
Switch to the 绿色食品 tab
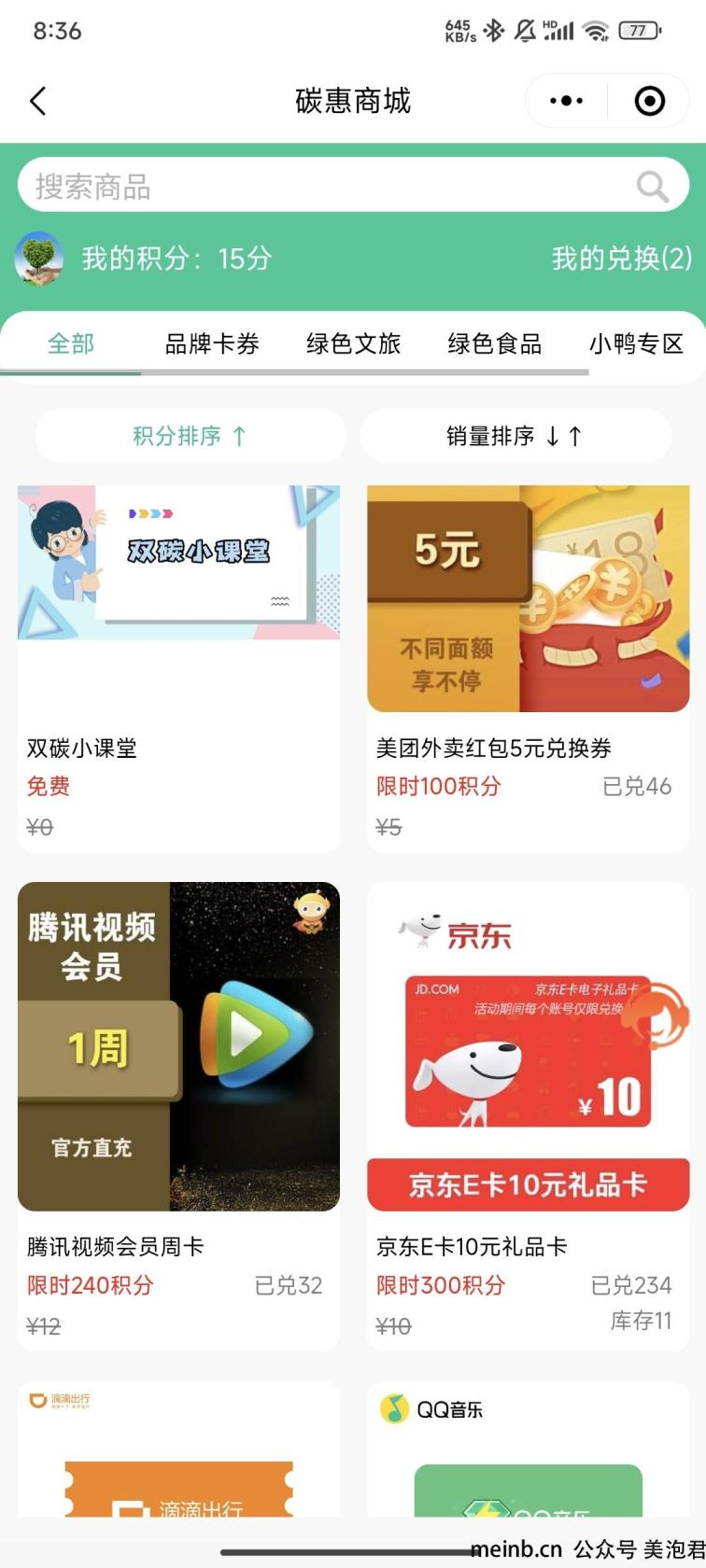point(494,343)
